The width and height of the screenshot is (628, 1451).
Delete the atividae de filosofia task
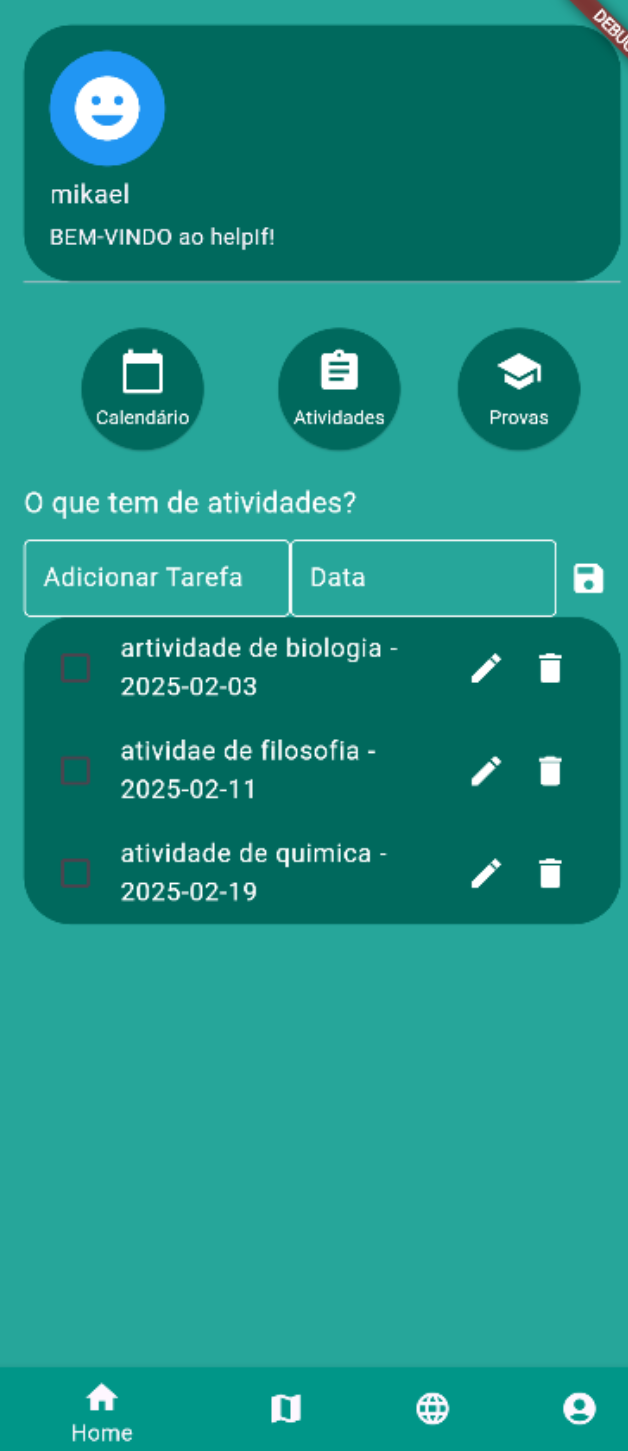point(550,771)
